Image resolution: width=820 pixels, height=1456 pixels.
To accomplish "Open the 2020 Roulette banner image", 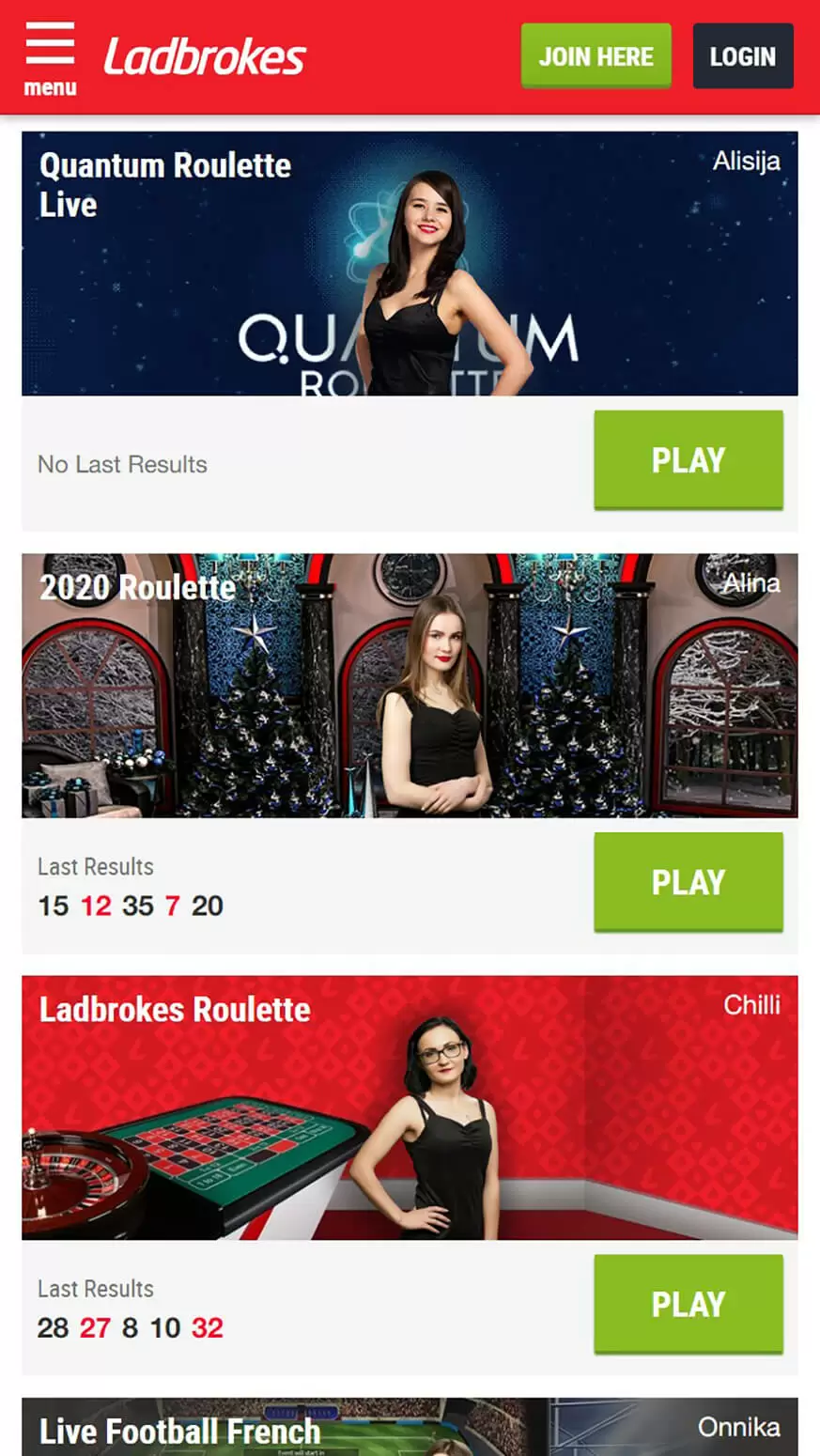I will [409, 686].
